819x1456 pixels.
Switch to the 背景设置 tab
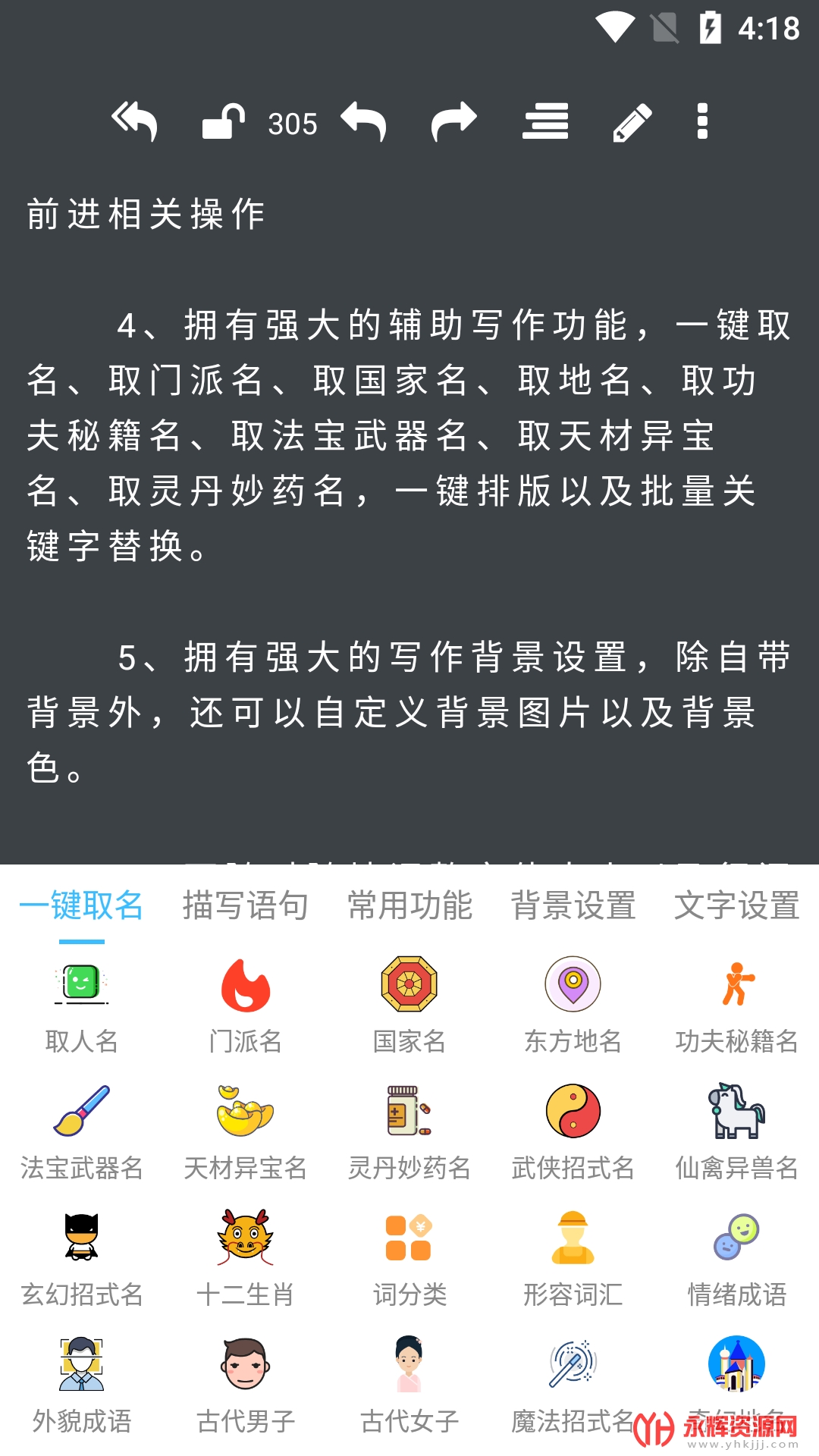573,905
